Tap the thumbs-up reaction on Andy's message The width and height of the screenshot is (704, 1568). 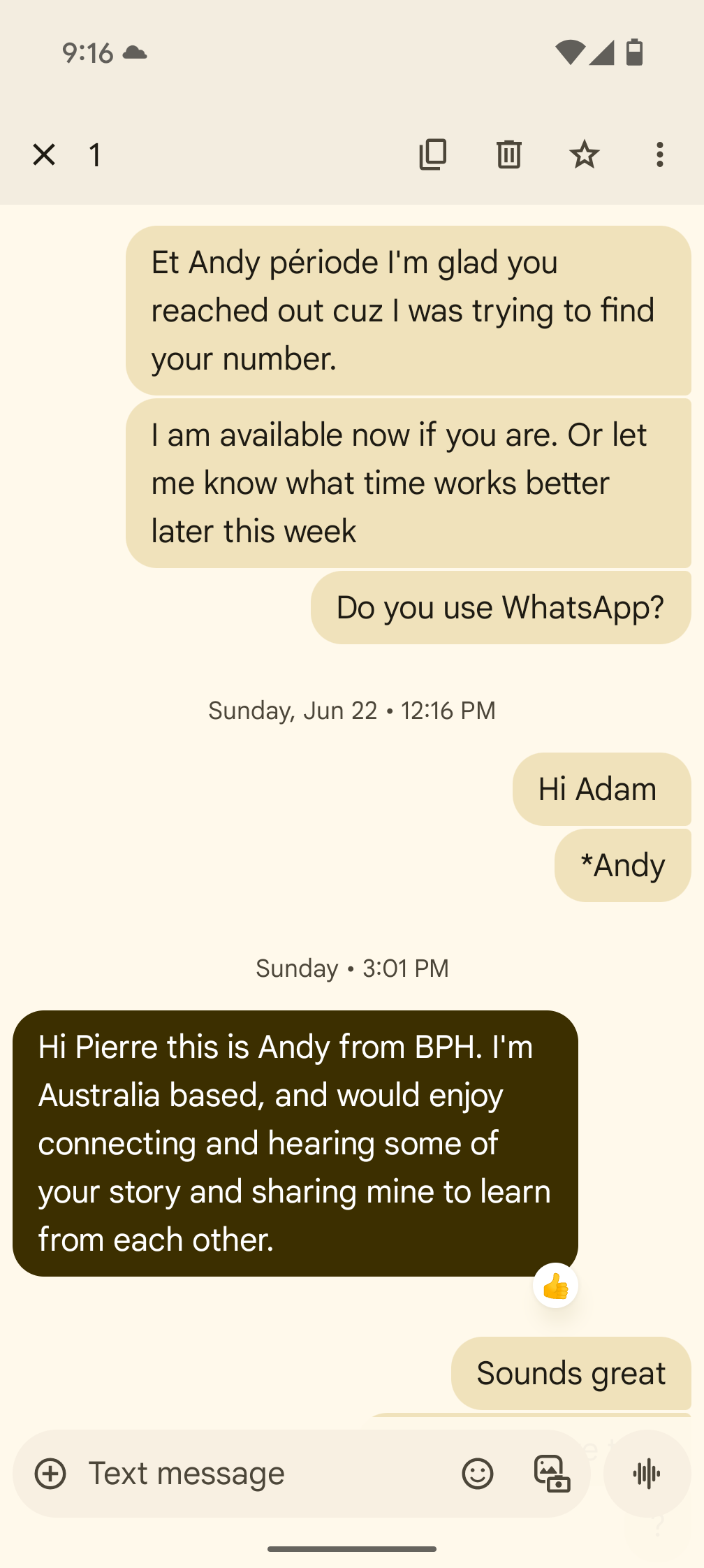pyautogui.click(x=556, y=1286)
